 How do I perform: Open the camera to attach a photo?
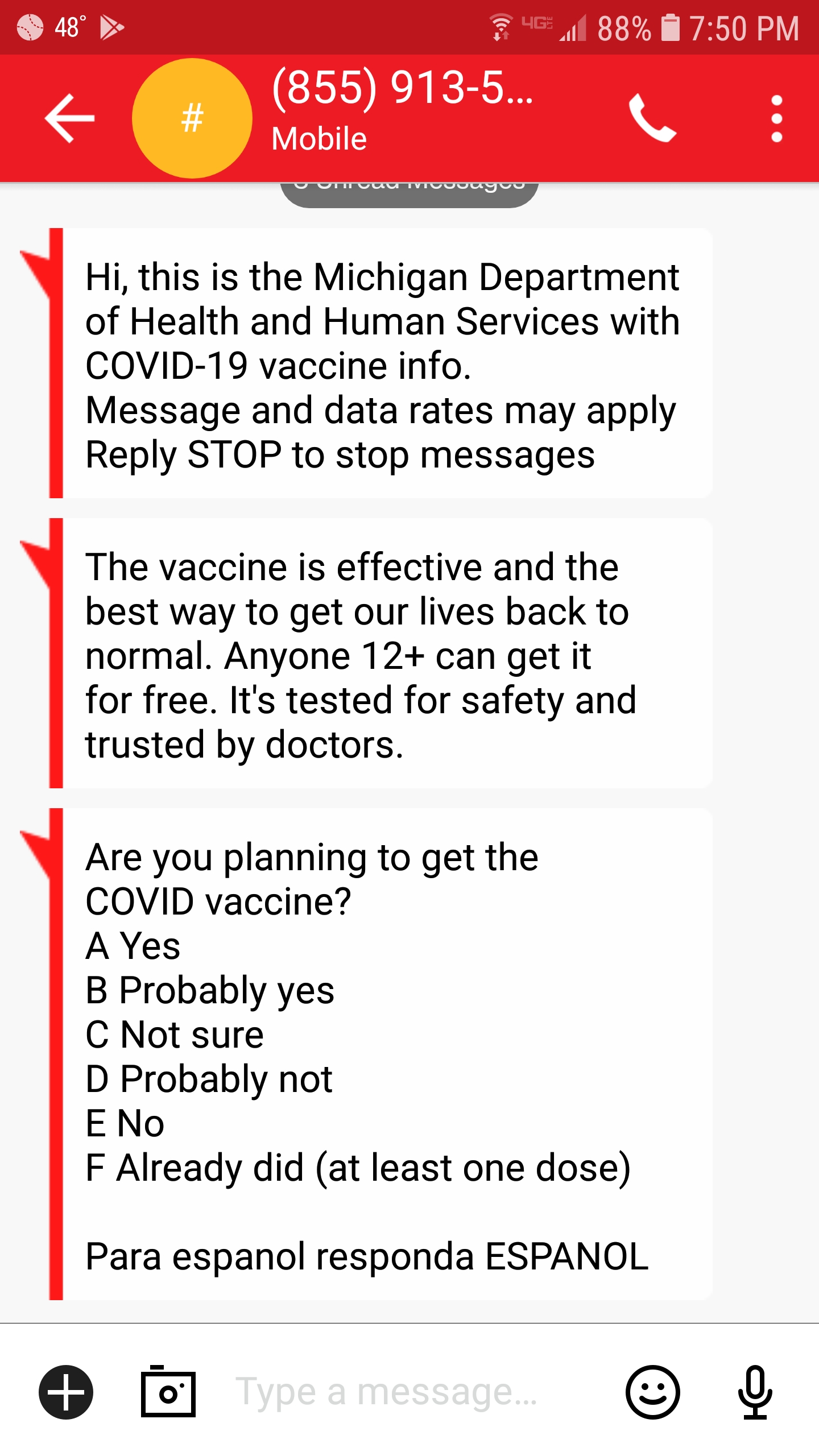[168, 1392]
